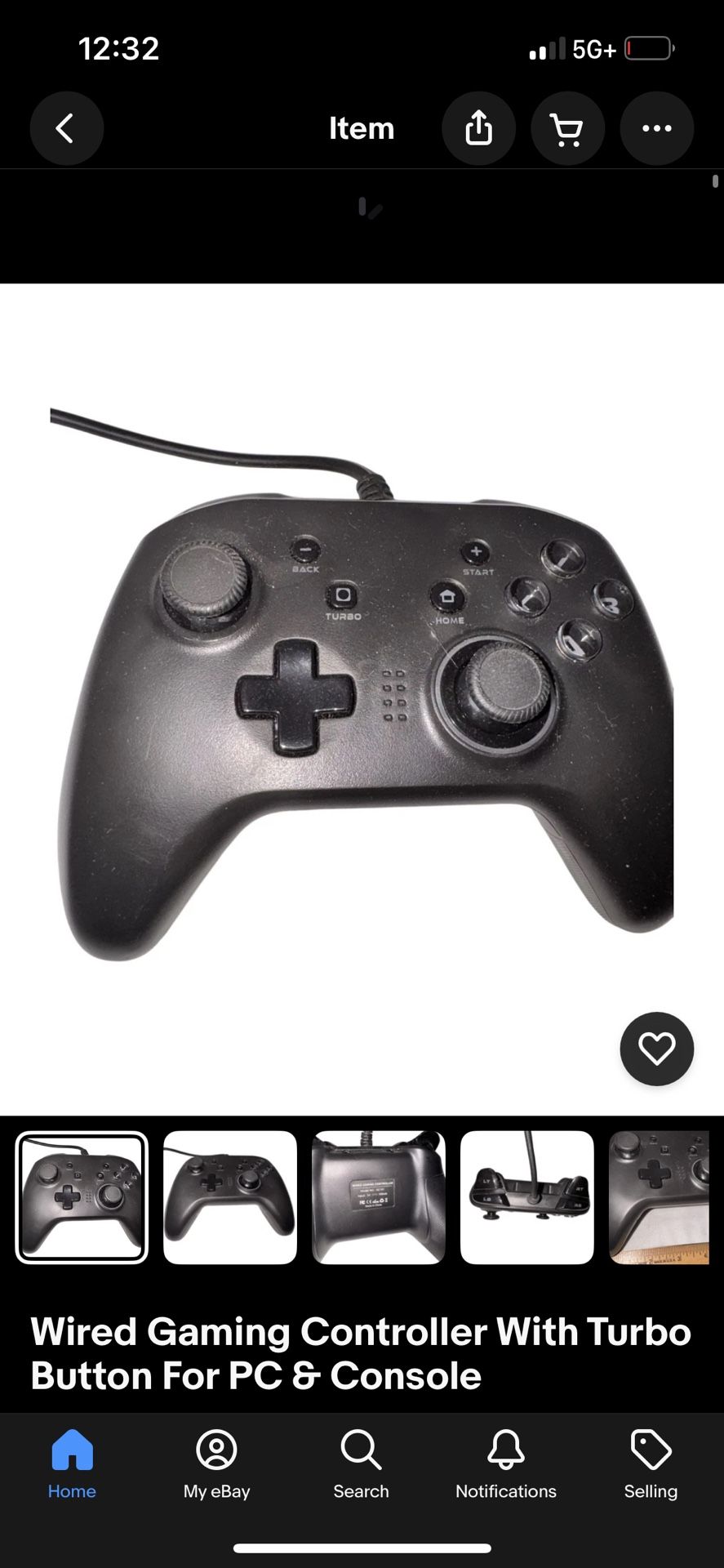Screen dimensions: 724x1568
Task: Switch to the Home tab
Action: click(x=72, y=1467)
